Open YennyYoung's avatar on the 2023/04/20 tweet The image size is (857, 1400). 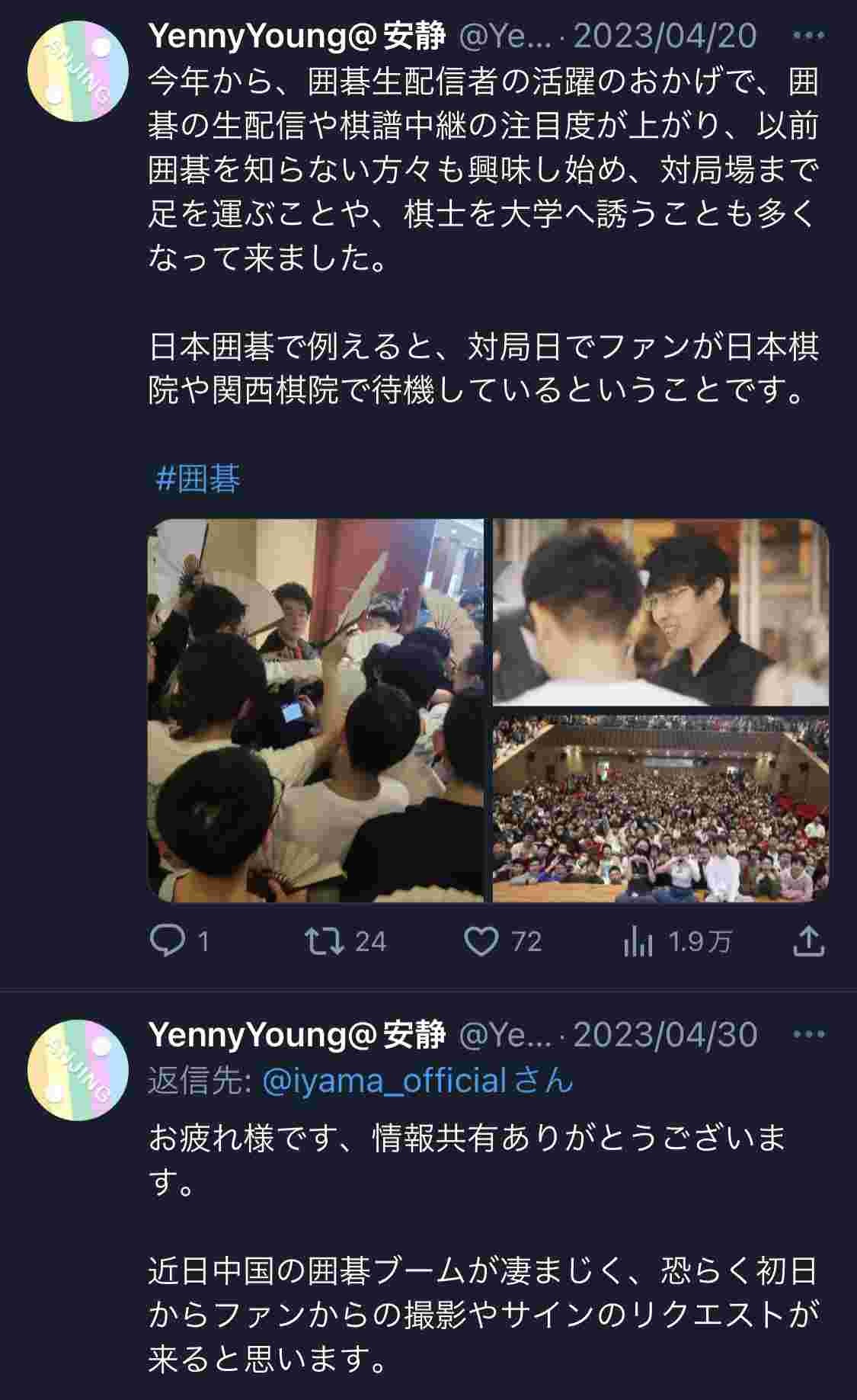point(78,72)
